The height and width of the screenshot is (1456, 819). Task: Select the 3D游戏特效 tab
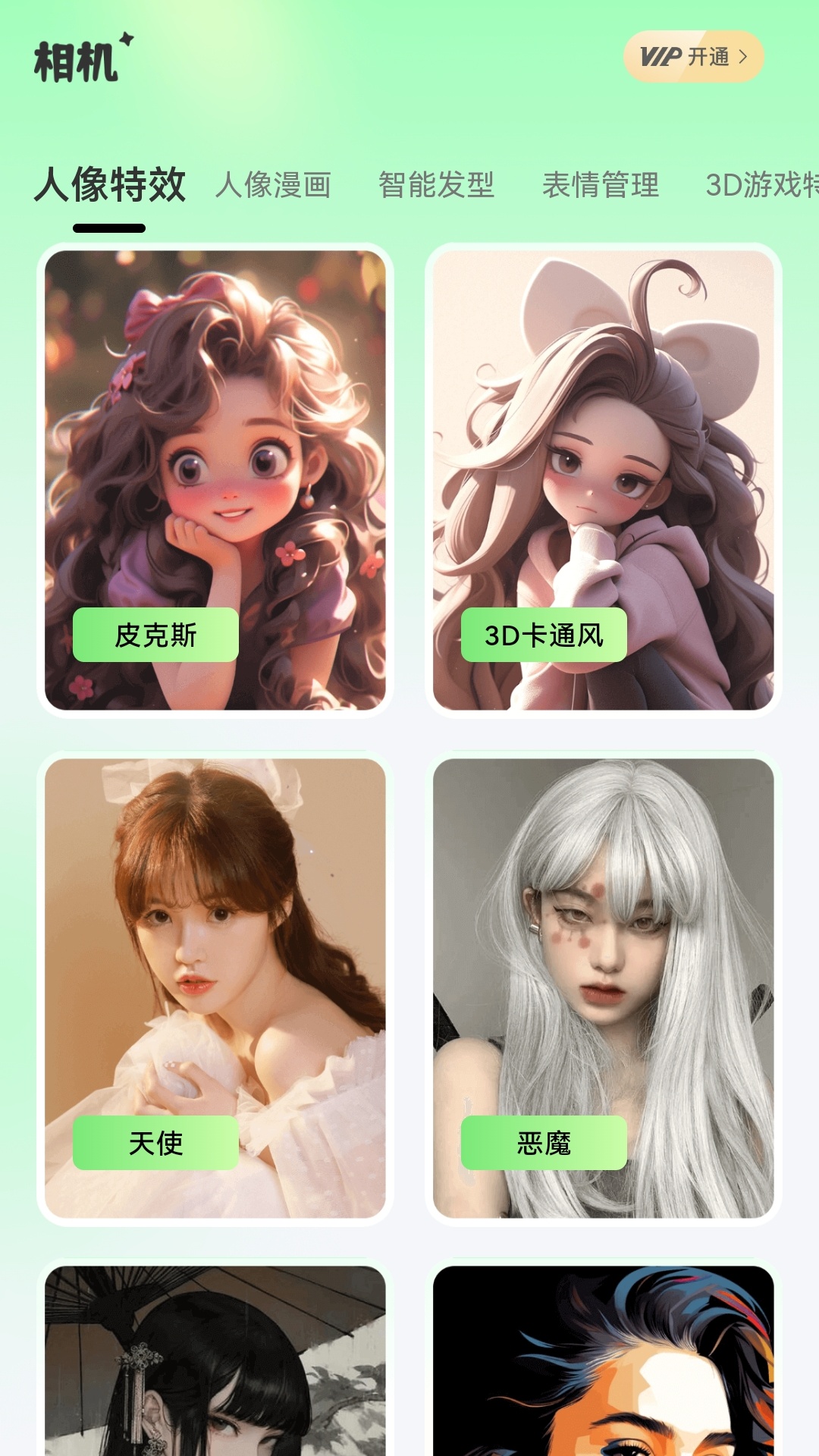pyautogui.click(x=761, y=185)
